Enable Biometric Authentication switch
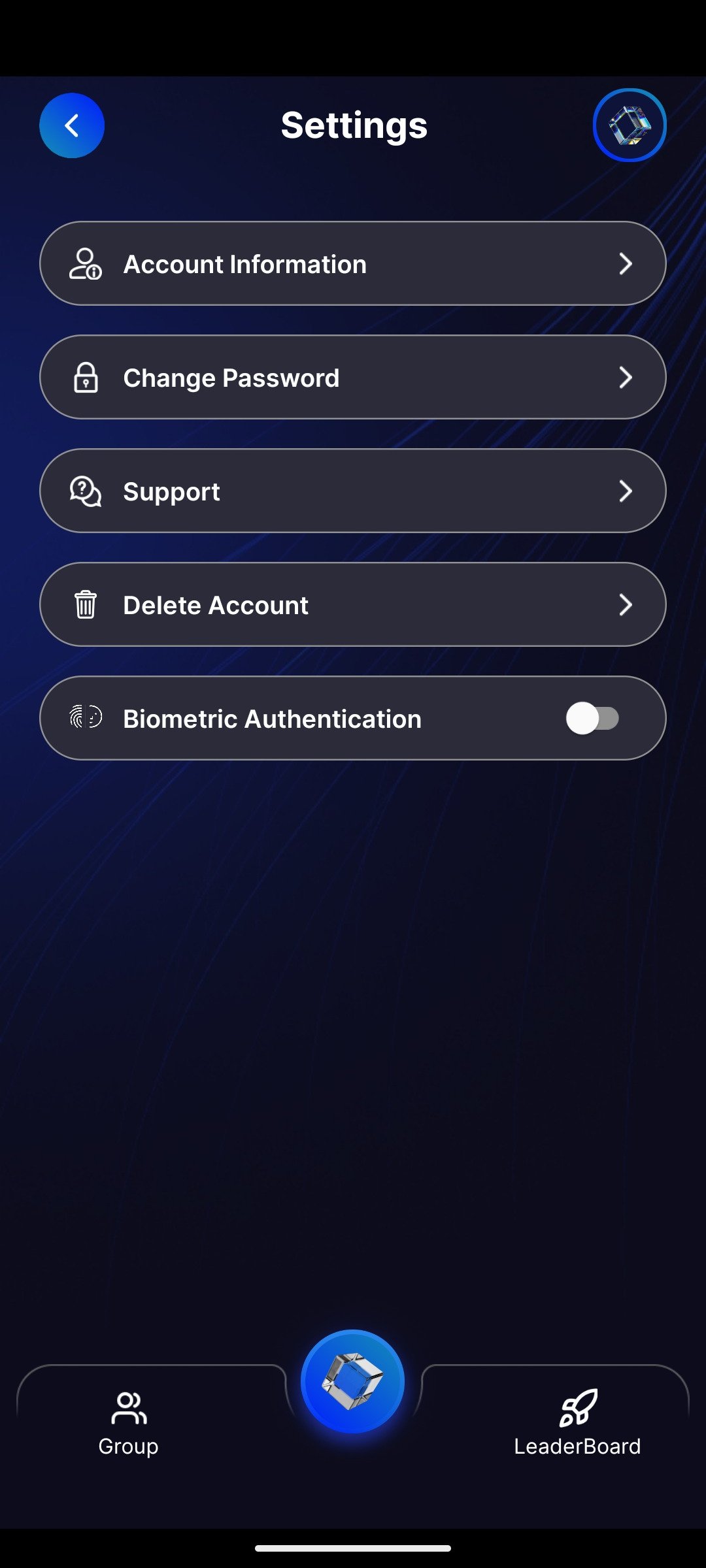The height and width of the screenshot is (1568, 706). coord(592,719)
